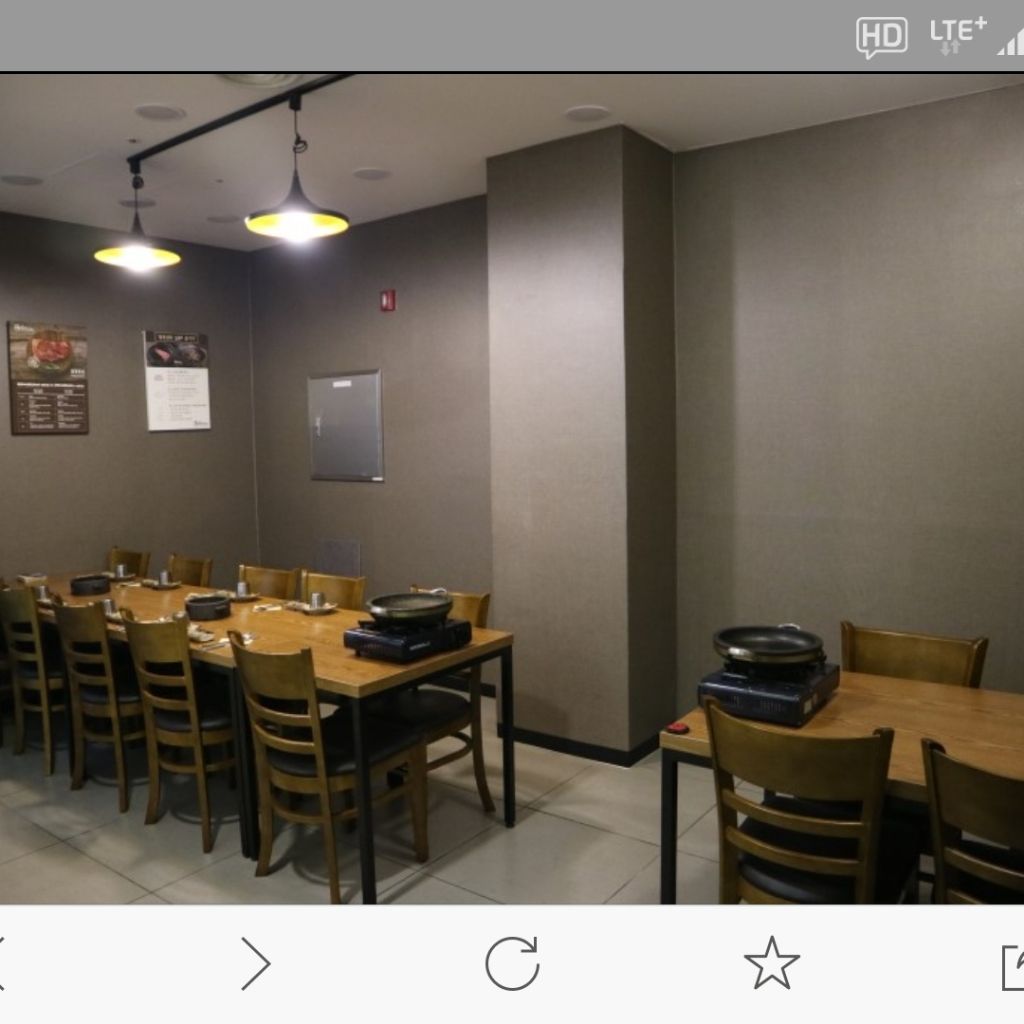Go forward to the next page
Image resolution: width=1024 pixels, height=1024 pixels.
click(x=256, y=963)
